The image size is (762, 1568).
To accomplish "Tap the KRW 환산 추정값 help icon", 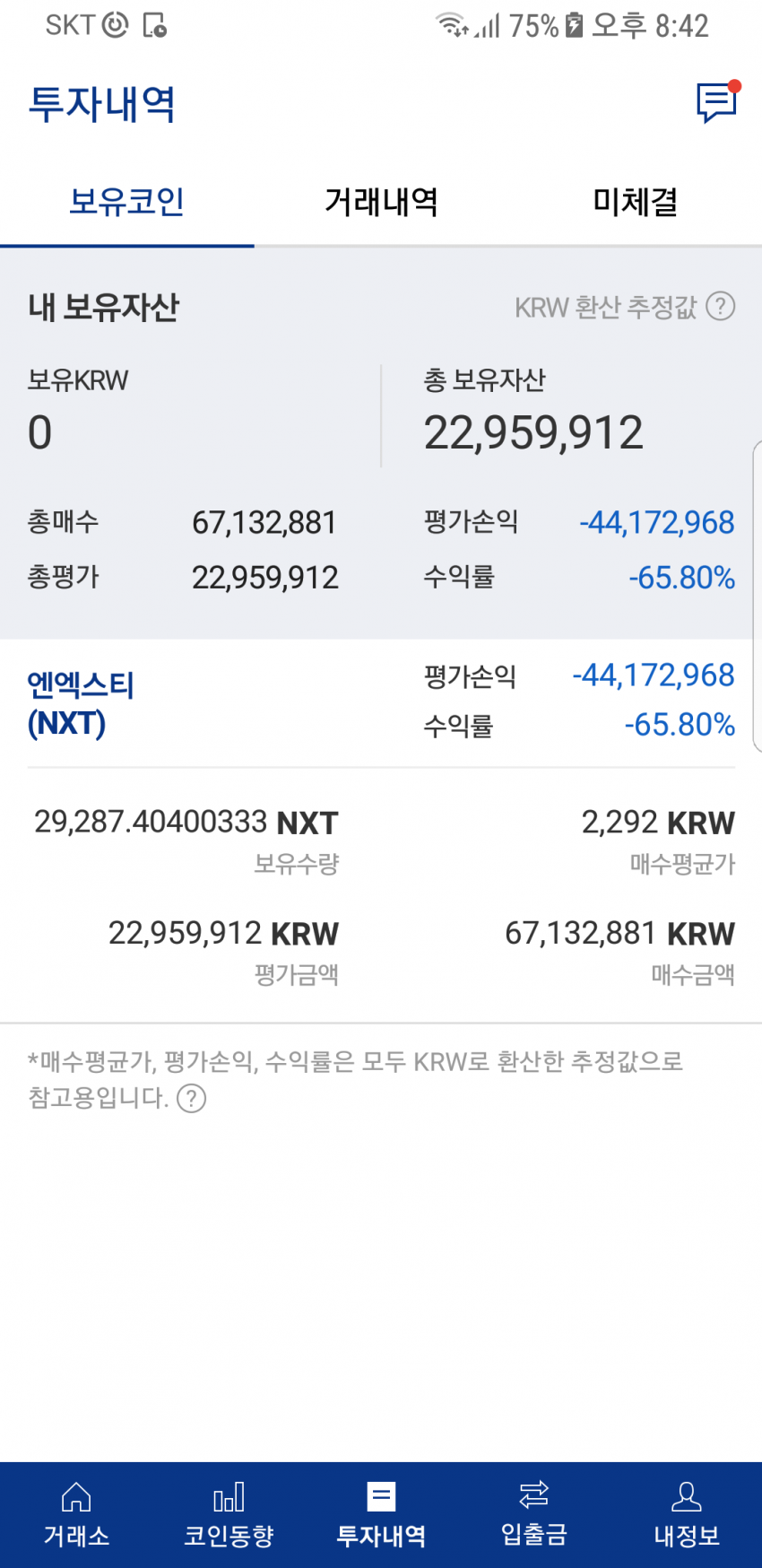I will (x=719, y=308).
